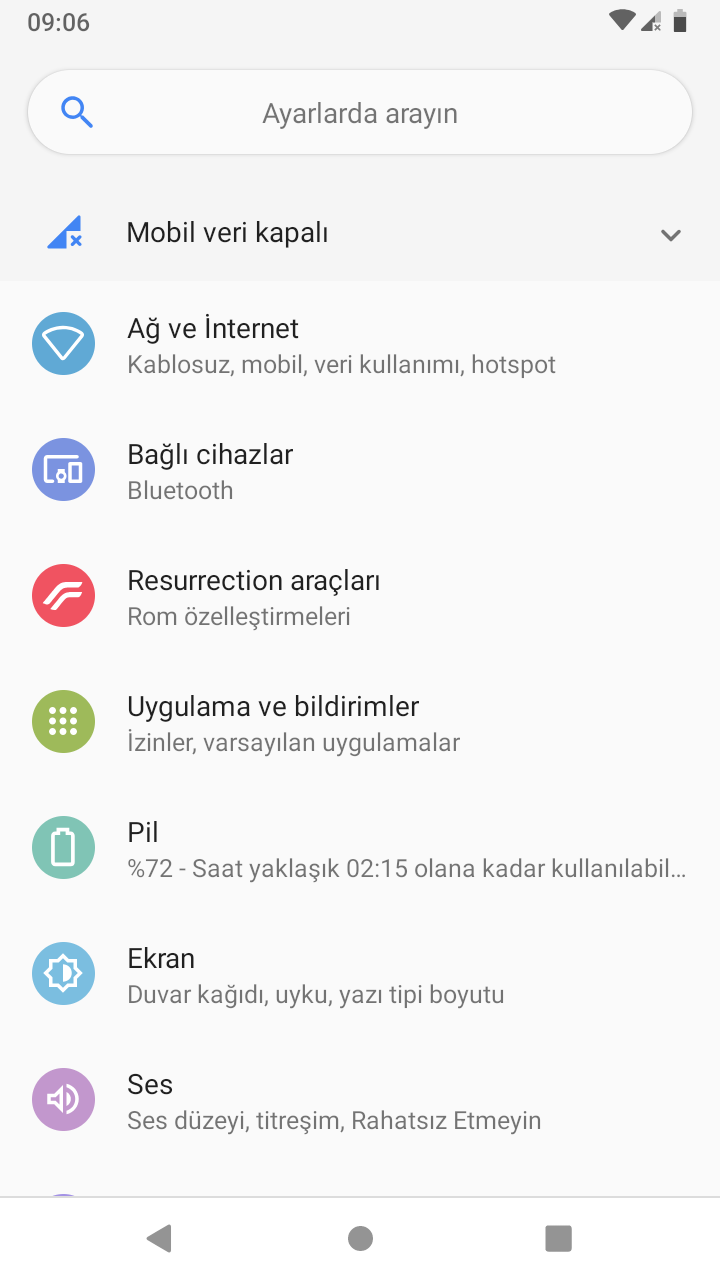Open Resurrection araçları
The width and height of the screenshot is (720, 1280).
click(x=360, y=597)
